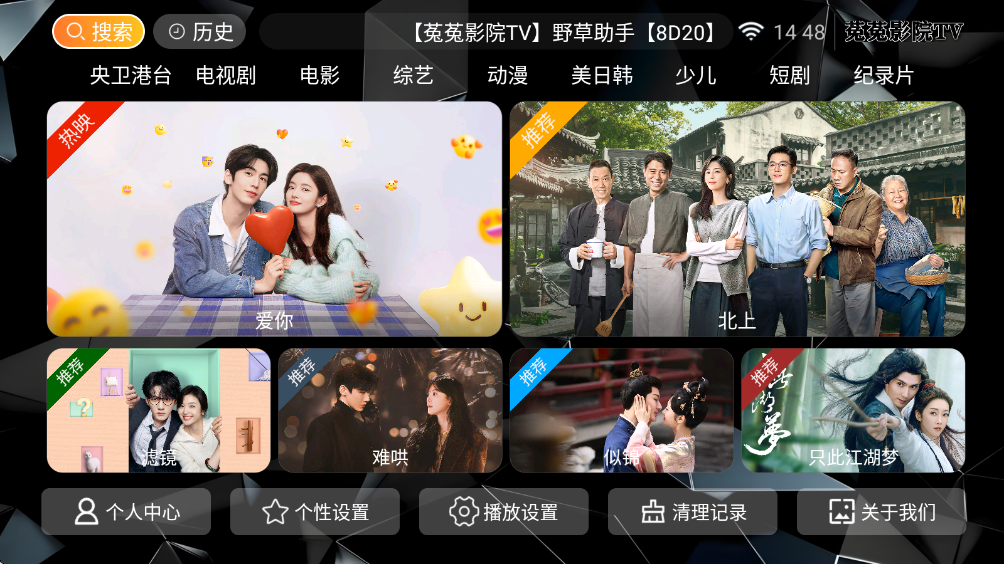
Task: Switch to 综艺 category
Action: 414,76
